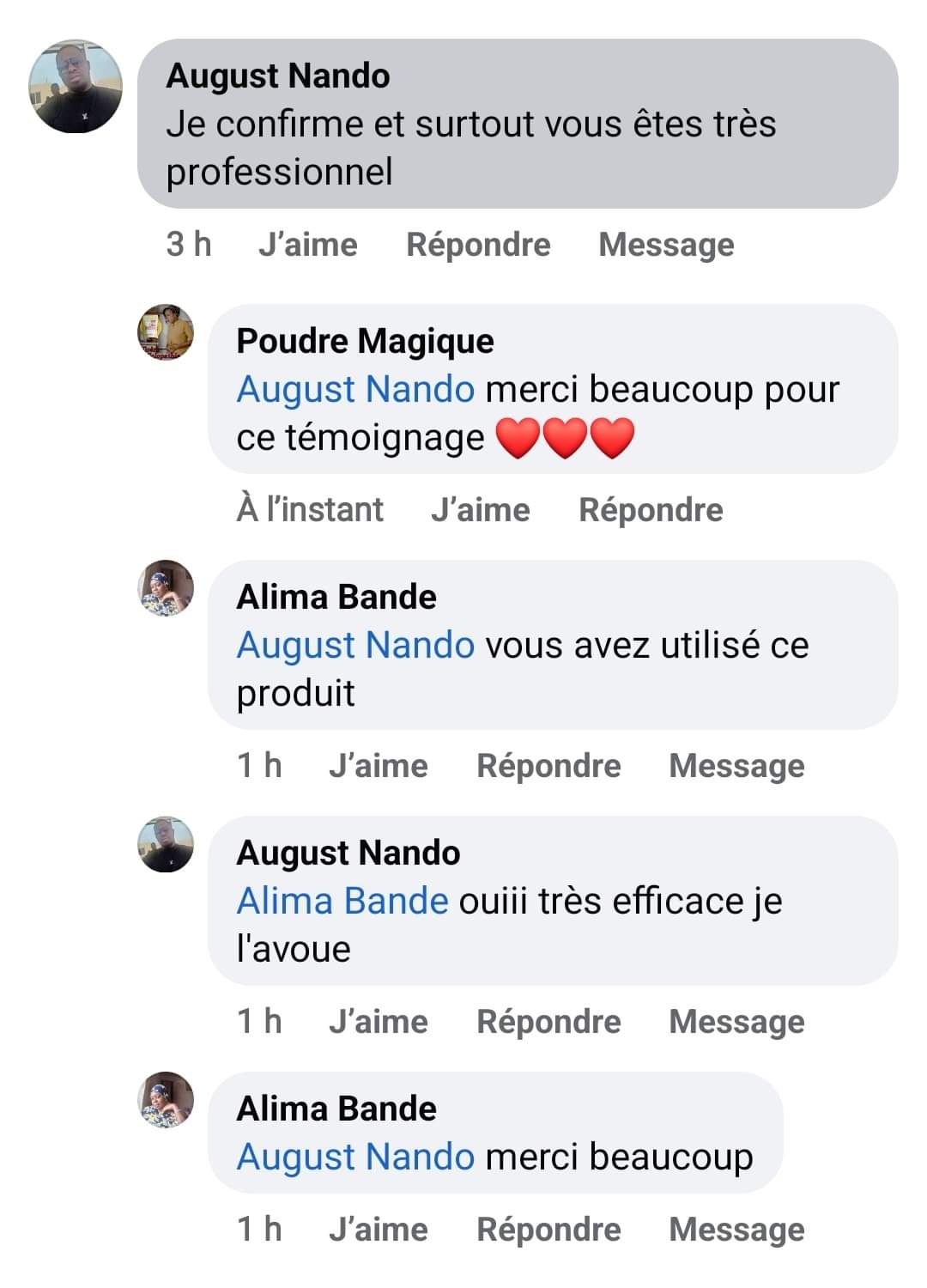This screenshot has width=927, height=1288.
Task: Reply to Alima Bande's "merci beaucoup" comment
Action: click(x=548, y=1230)
